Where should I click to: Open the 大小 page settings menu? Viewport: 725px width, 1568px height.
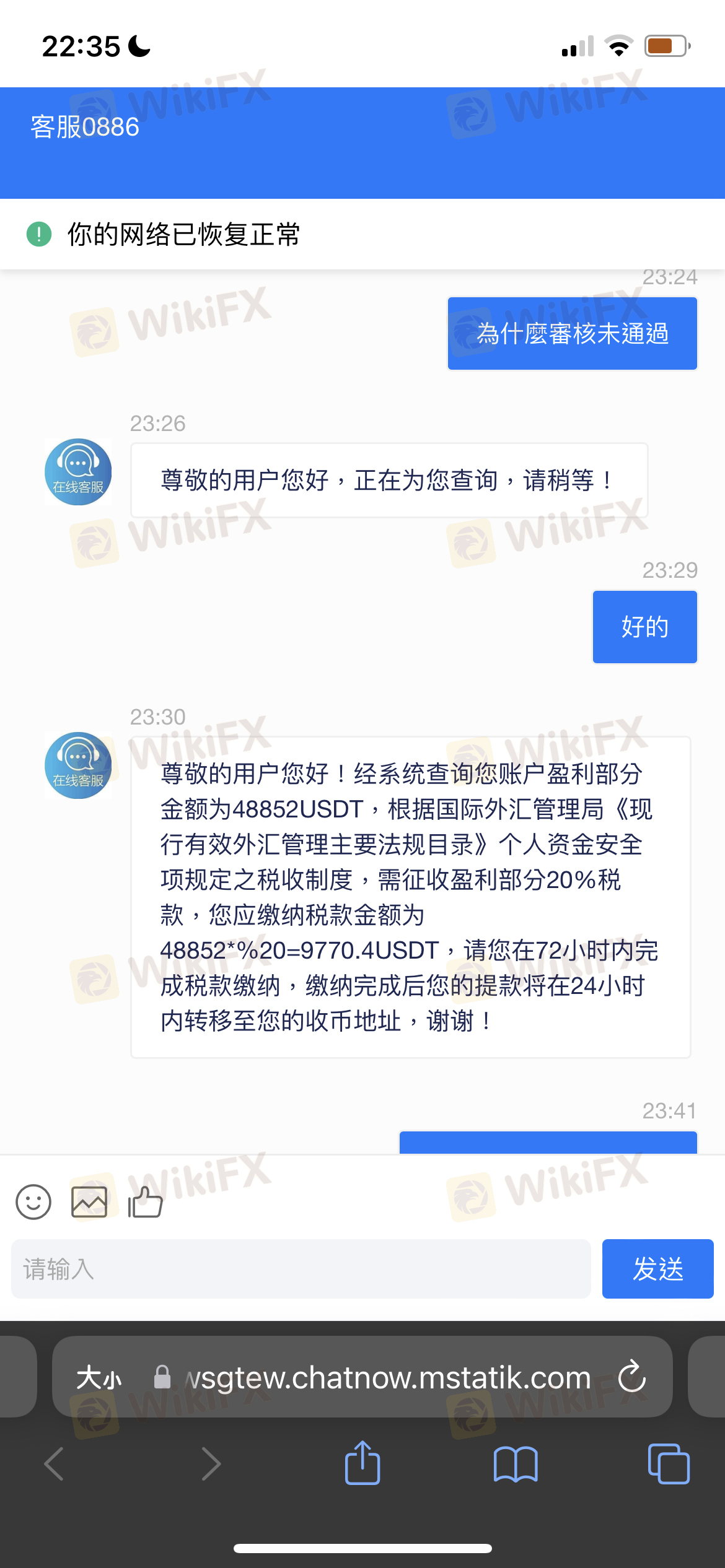[99, 1378]
